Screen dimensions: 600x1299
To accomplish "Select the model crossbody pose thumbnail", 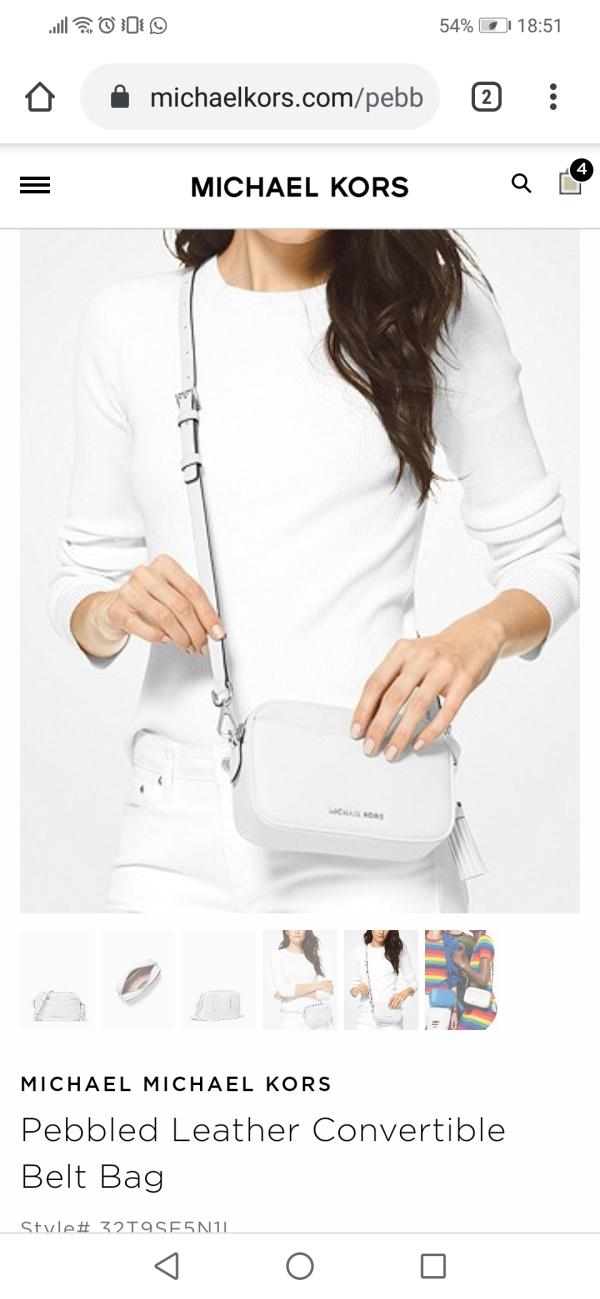I will click(381, 980).
